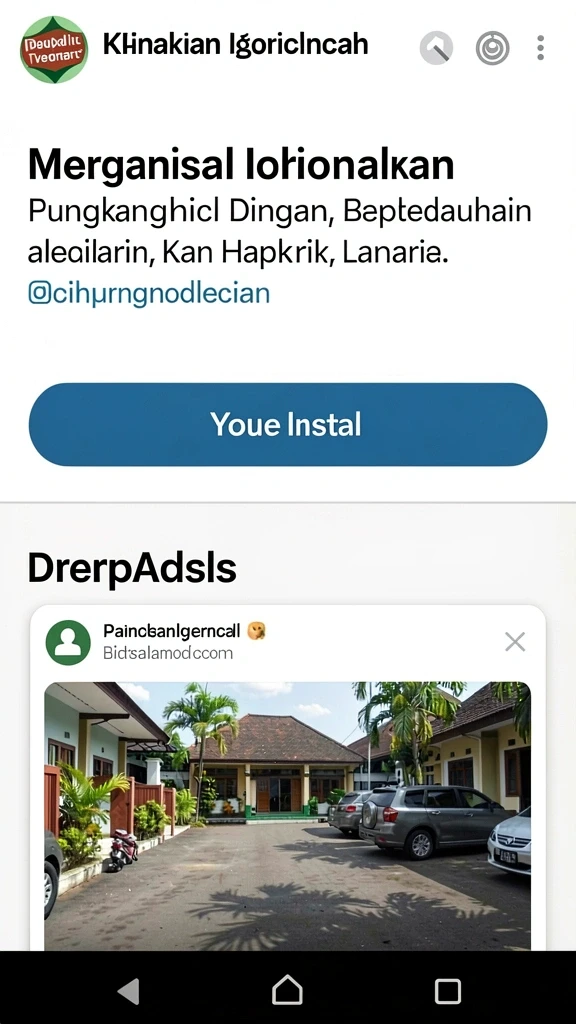Screen dimensions: 576x1024
Task: Tap the circular target icon in the top bar
Action: (492, 48)
